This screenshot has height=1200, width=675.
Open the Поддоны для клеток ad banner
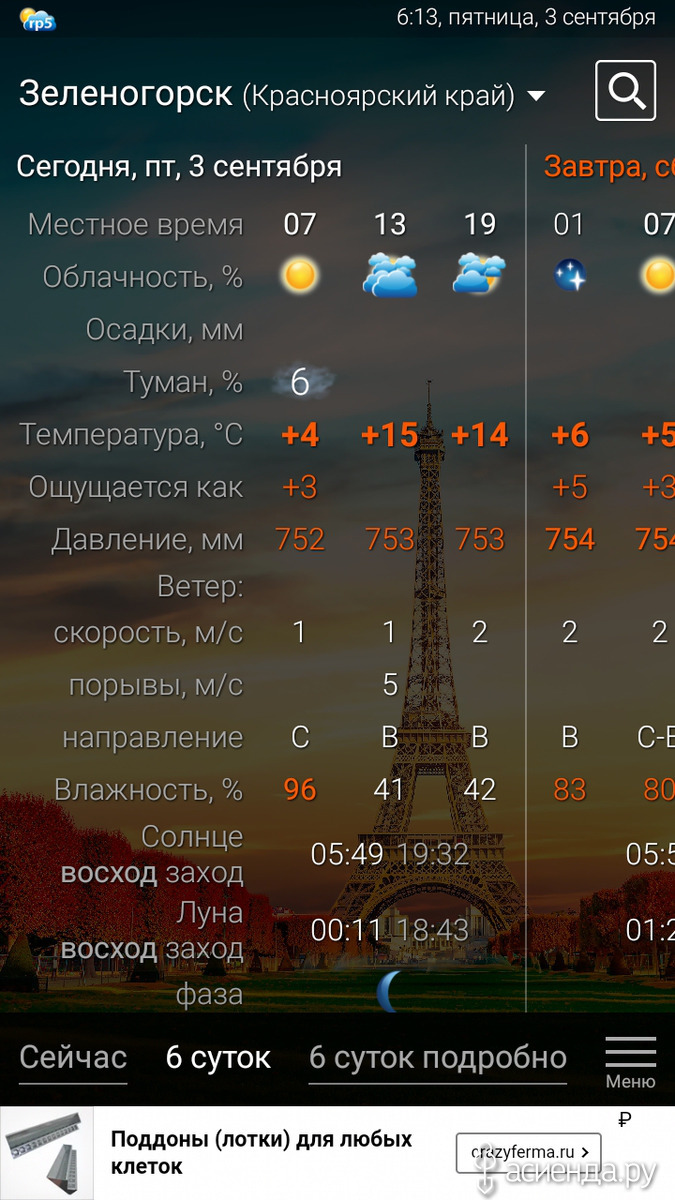point(337,1152)
